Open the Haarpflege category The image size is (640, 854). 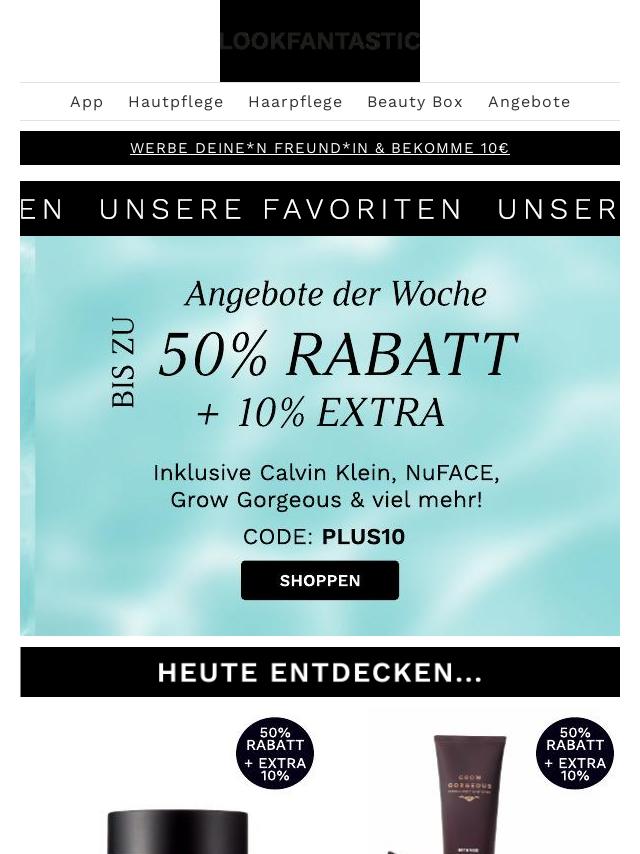tap(295, 102)
